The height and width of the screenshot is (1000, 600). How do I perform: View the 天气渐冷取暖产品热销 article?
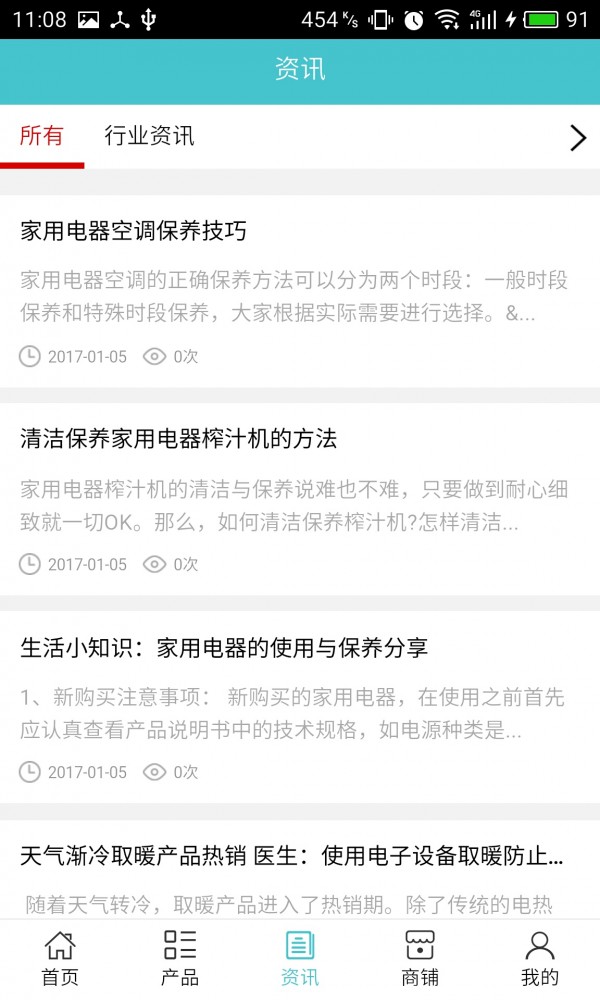(291, 857)
